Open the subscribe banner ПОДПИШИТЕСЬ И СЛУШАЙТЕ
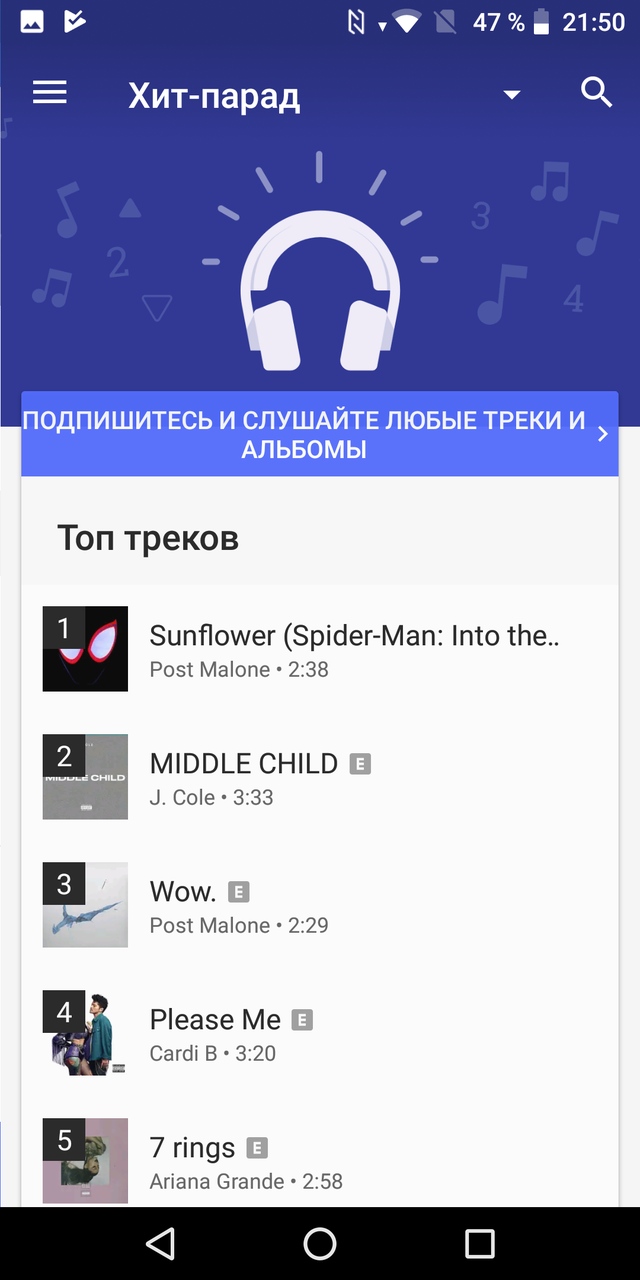This screenshot has height=1280, width=640. 319,434
